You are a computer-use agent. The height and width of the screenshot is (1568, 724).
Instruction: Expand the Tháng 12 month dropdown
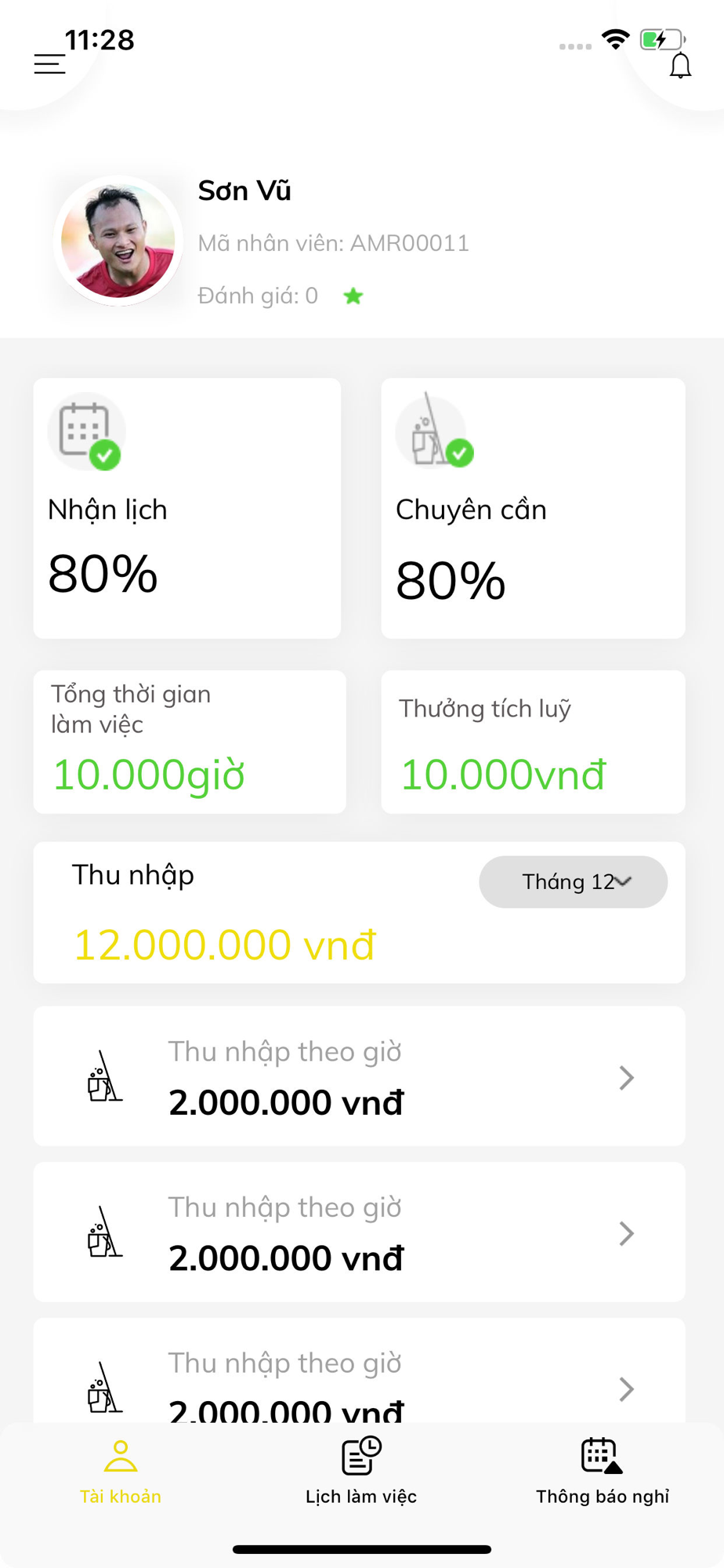pos(573,882)
